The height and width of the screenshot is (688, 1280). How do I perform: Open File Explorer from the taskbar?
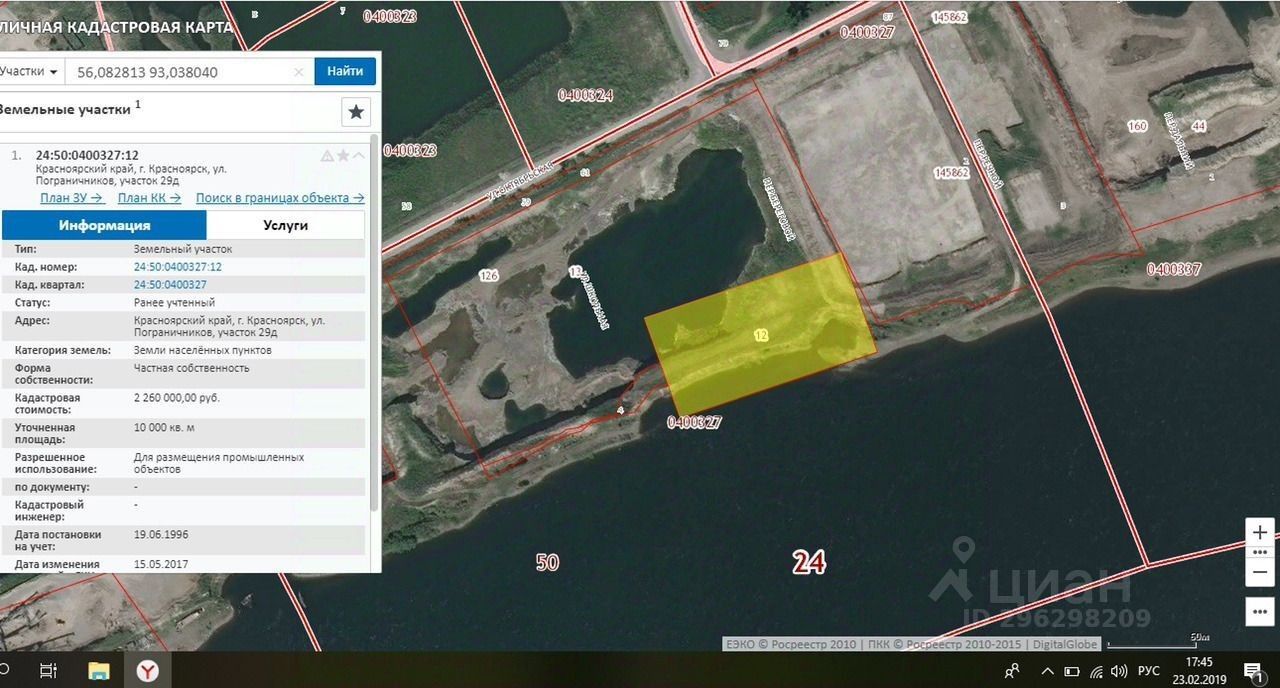click(x=98, y=670)
